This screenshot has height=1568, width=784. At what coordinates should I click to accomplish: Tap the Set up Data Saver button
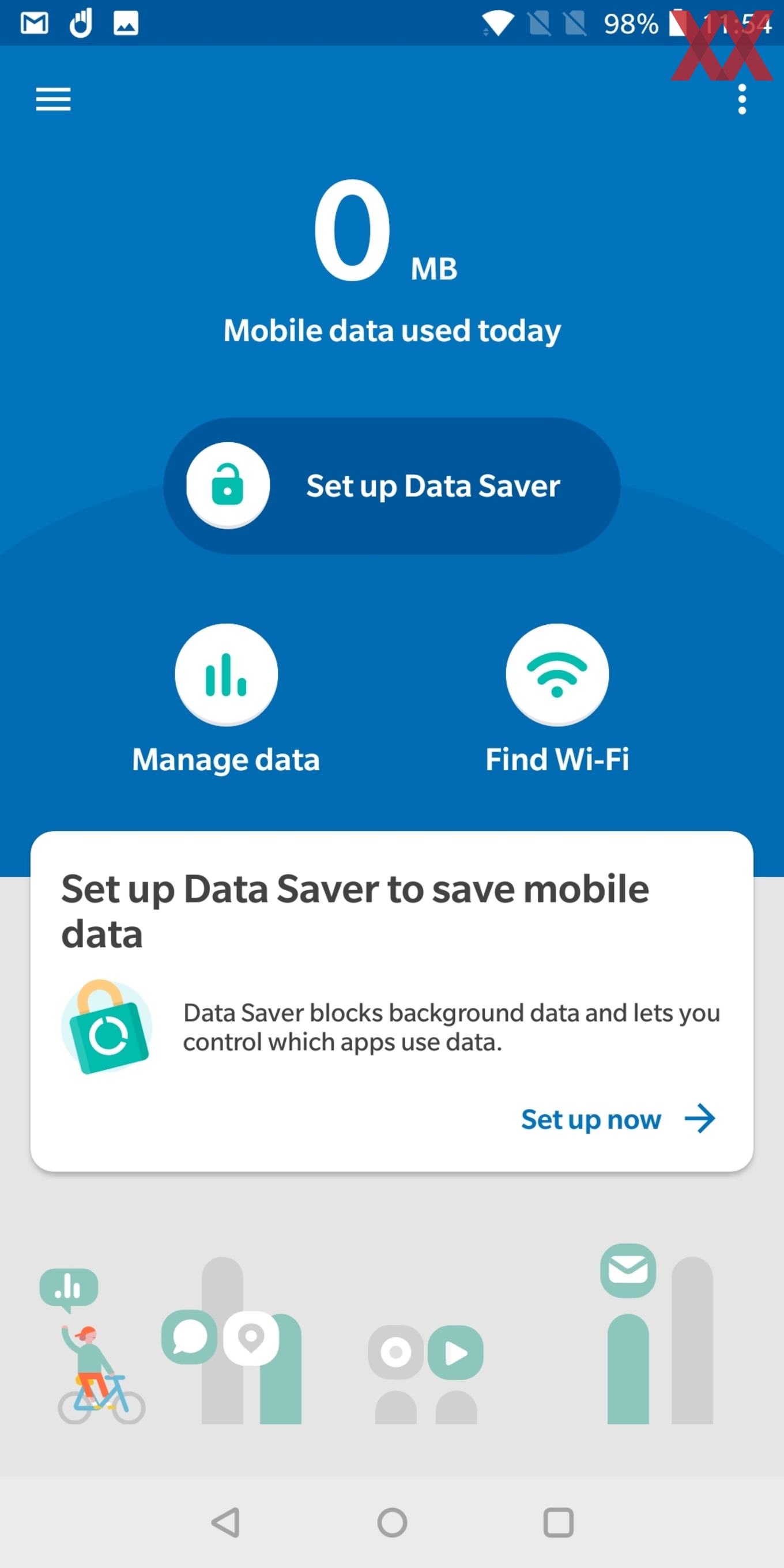pos(392,486)
